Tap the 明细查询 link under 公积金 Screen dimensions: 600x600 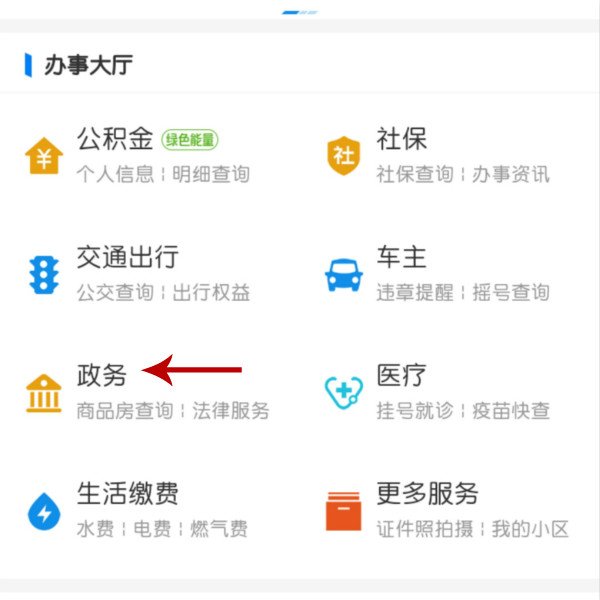(x=211, y=174)
